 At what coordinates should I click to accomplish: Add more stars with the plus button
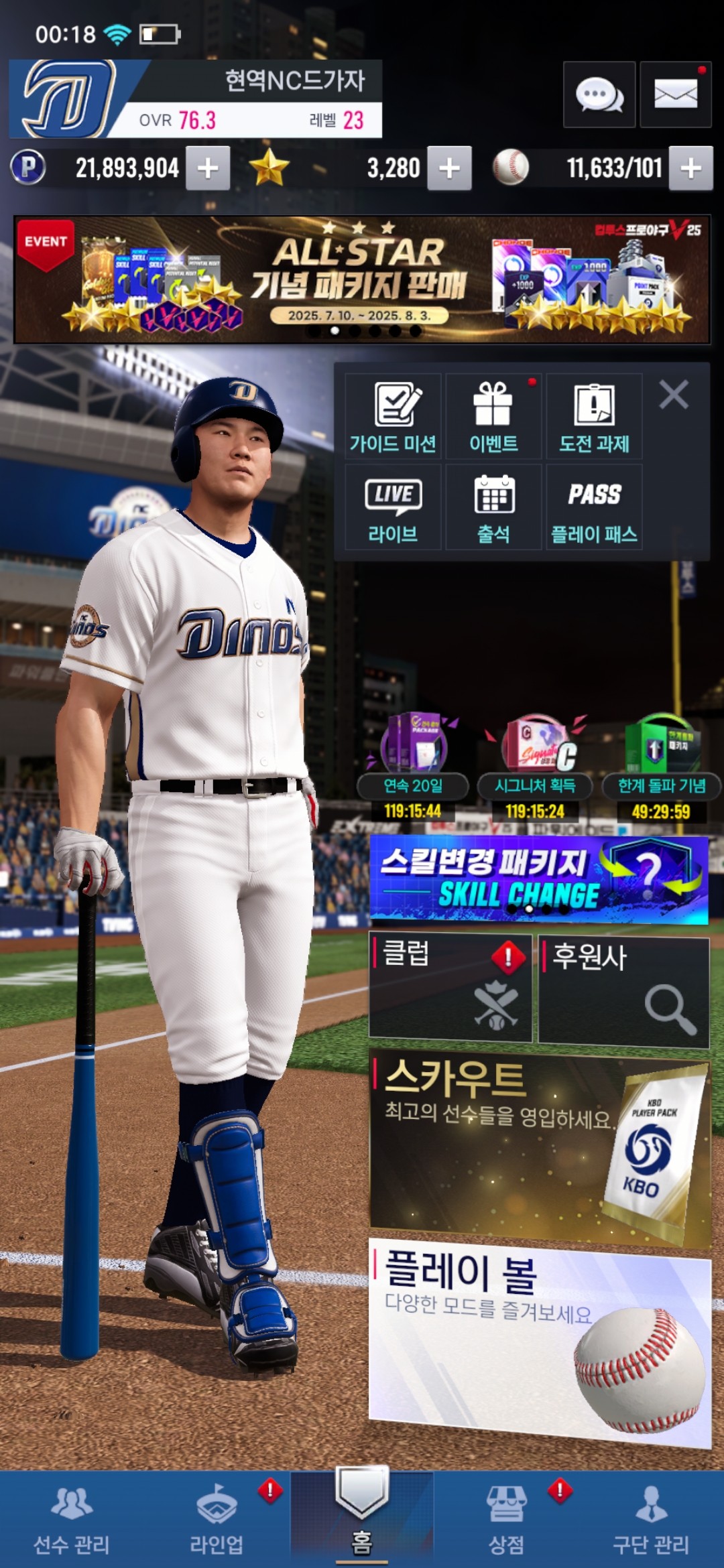point(449,168)
